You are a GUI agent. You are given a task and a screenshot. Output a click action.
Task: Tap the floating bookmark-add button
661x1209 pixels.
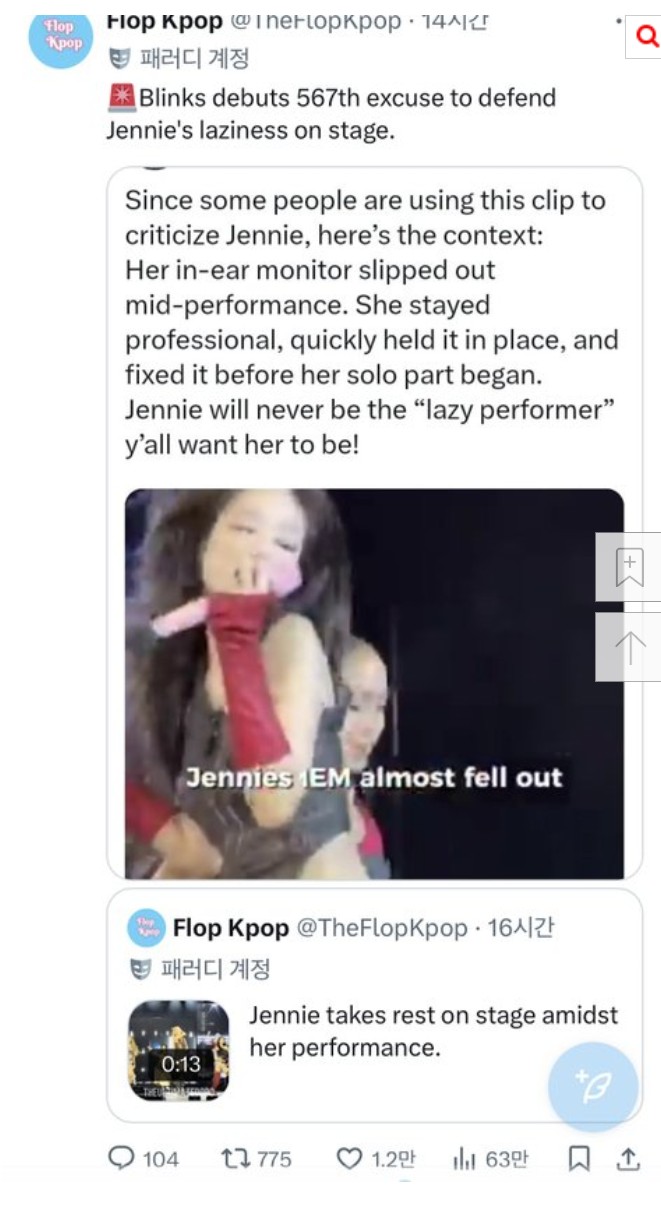pos(629,566)
